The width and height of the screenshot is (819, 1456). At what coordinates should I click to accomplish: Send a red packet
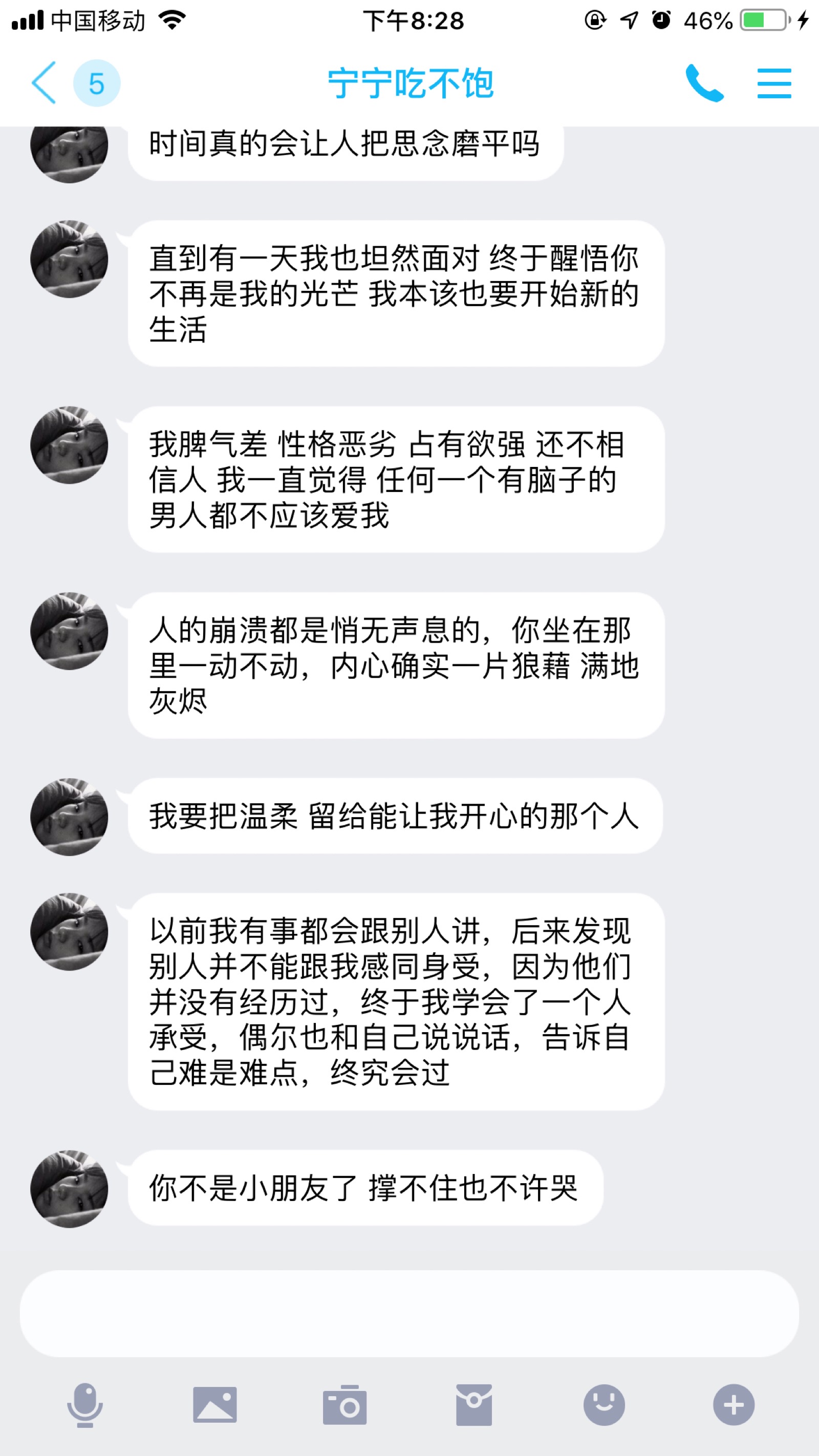(x=473, y=1405)
